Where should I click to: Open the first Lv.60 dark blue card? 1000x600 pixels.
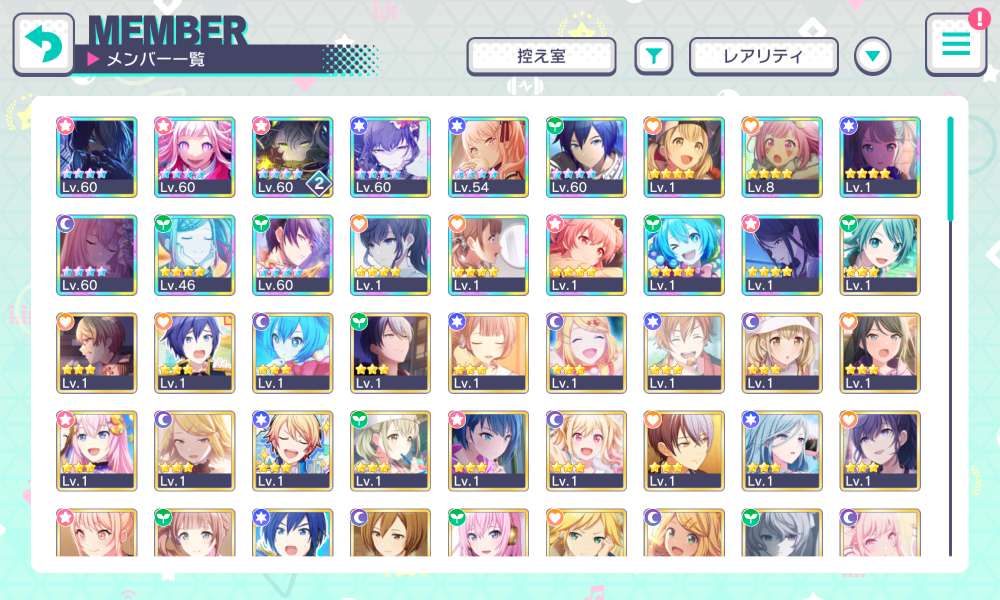coord(96,156)
